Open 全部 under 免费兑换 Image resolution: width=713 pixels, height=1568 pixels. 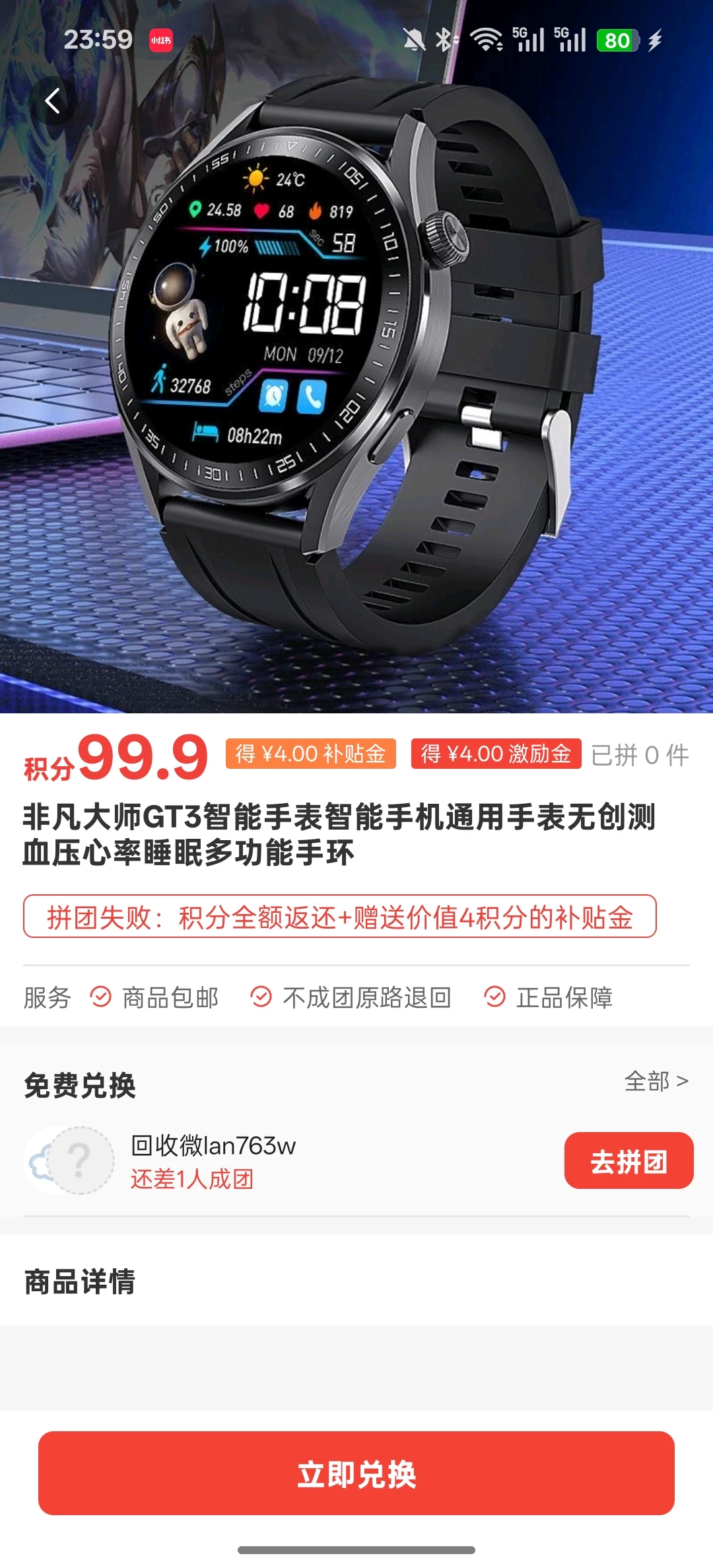[x=656, y=1081]
